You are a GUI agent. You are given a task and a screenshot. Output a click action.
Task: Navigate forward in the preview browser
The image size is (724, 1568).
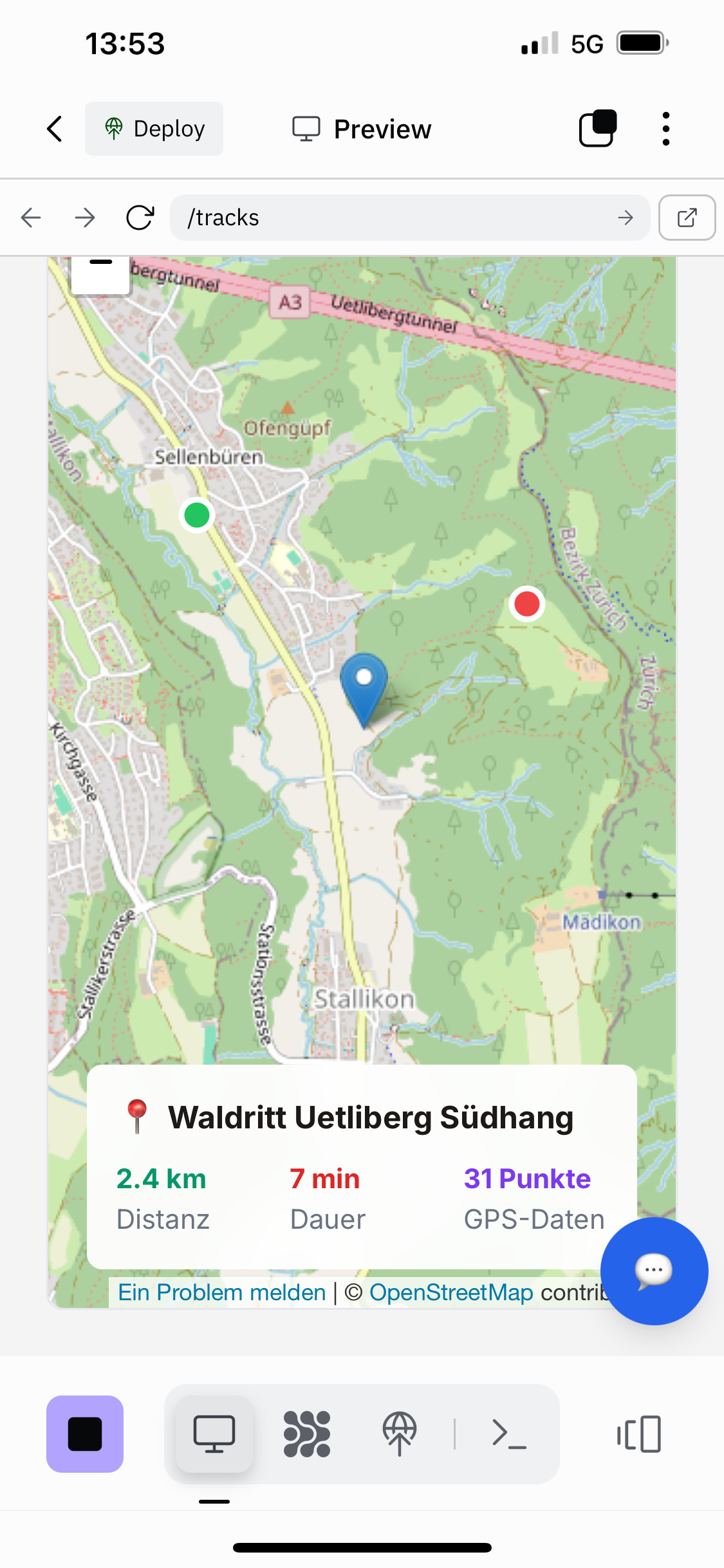(85, 218)
